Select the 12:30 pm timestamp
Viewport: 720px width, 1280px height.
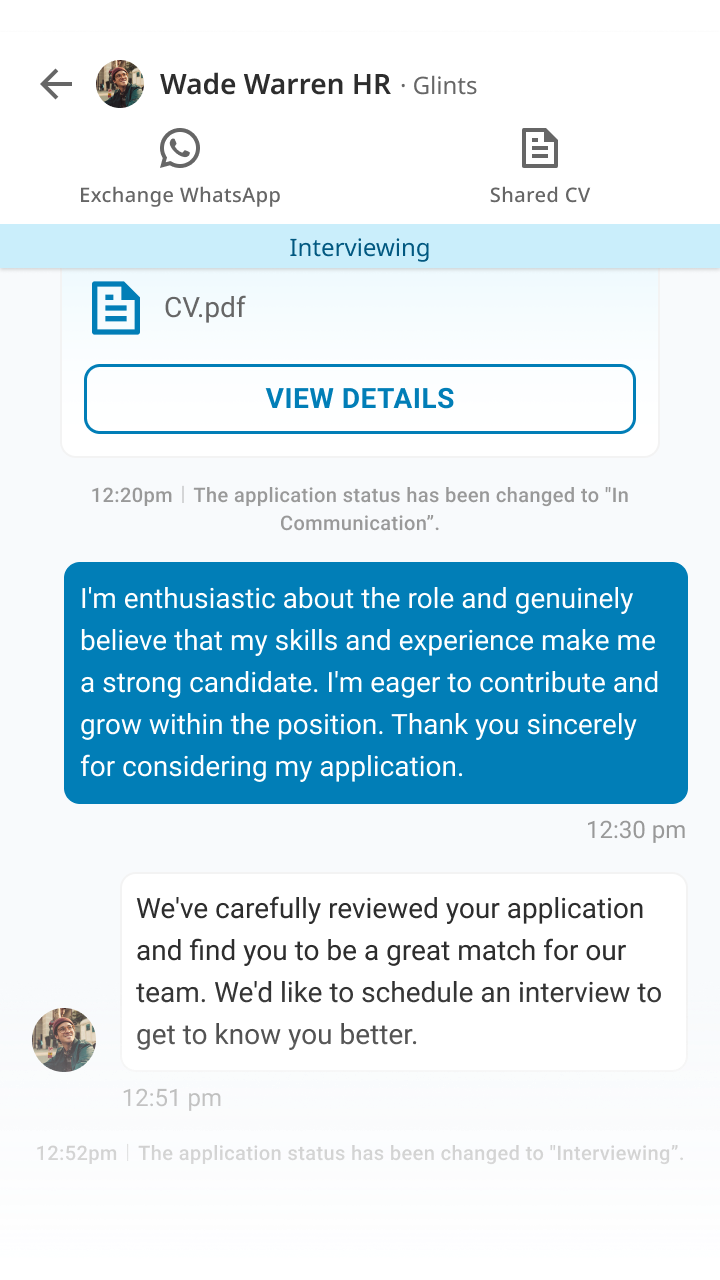click(x=636, y=829)
